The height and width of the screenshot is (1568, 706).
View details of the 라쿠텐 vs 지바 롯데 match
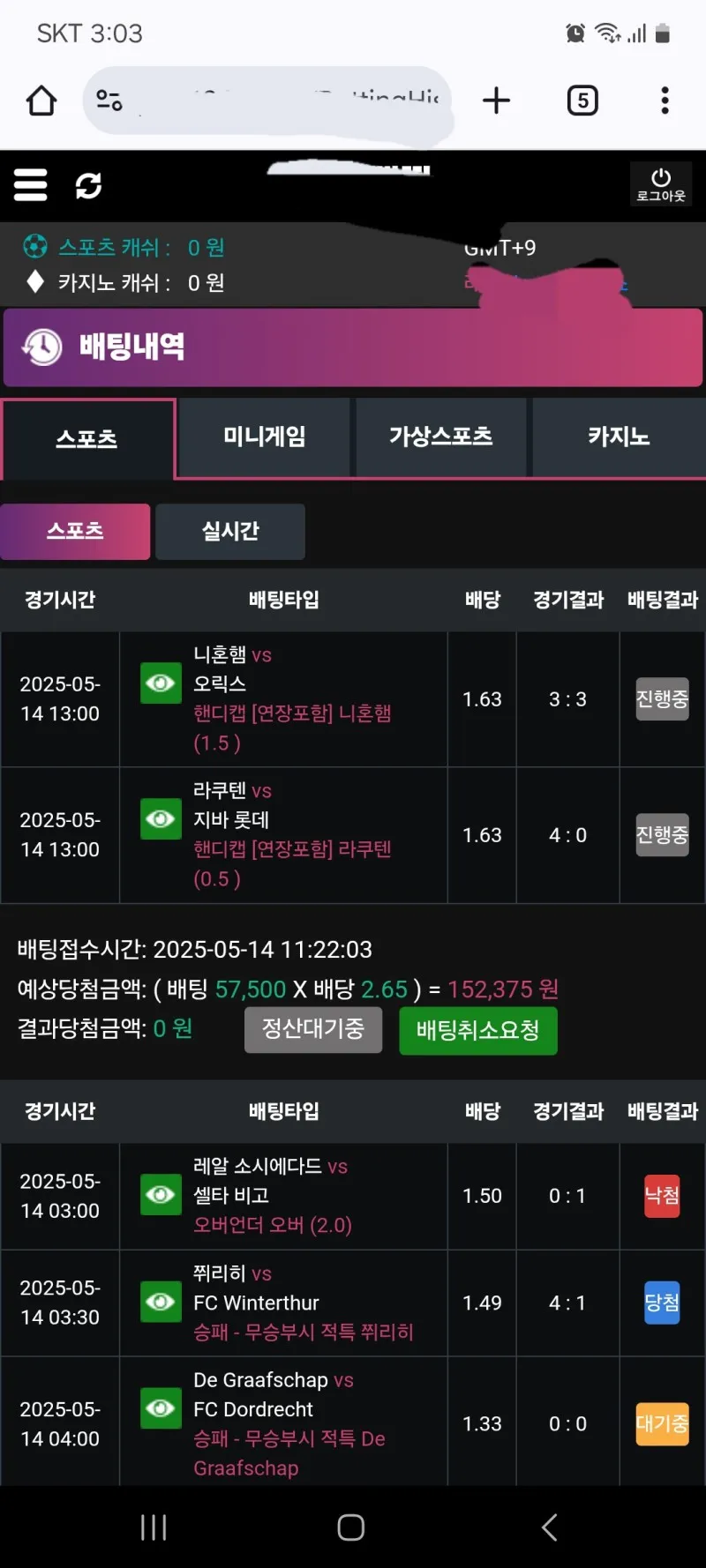pyautogui.click(x=161, y=819)
